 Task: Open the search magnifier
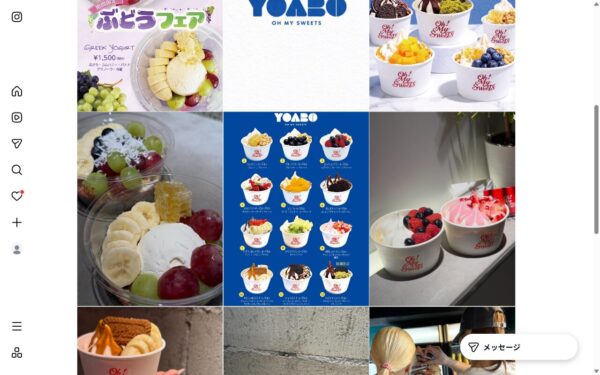point(17,170)
